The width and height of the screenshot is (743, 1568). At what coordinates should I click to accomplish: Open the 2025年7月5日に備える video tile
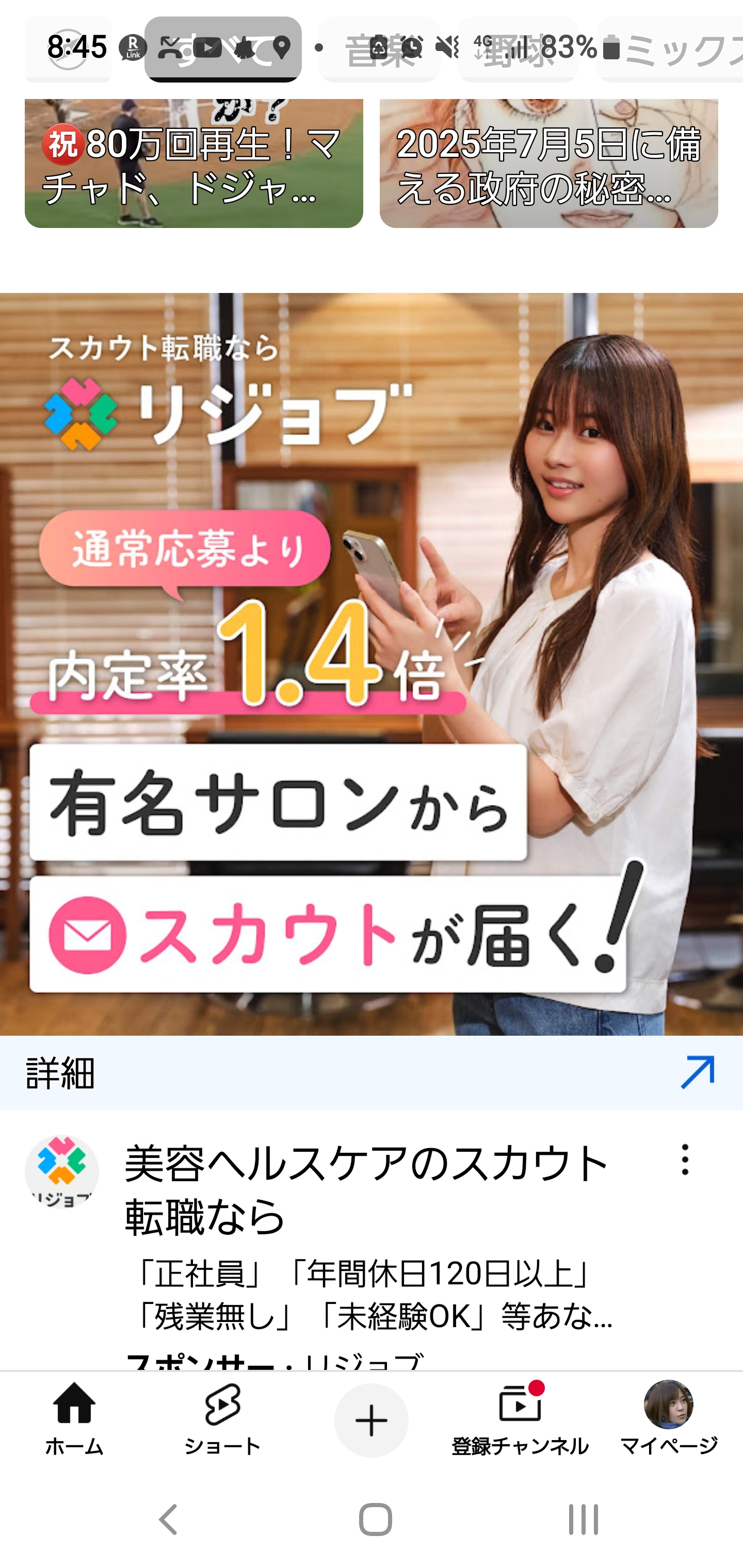tap(548, 163)
